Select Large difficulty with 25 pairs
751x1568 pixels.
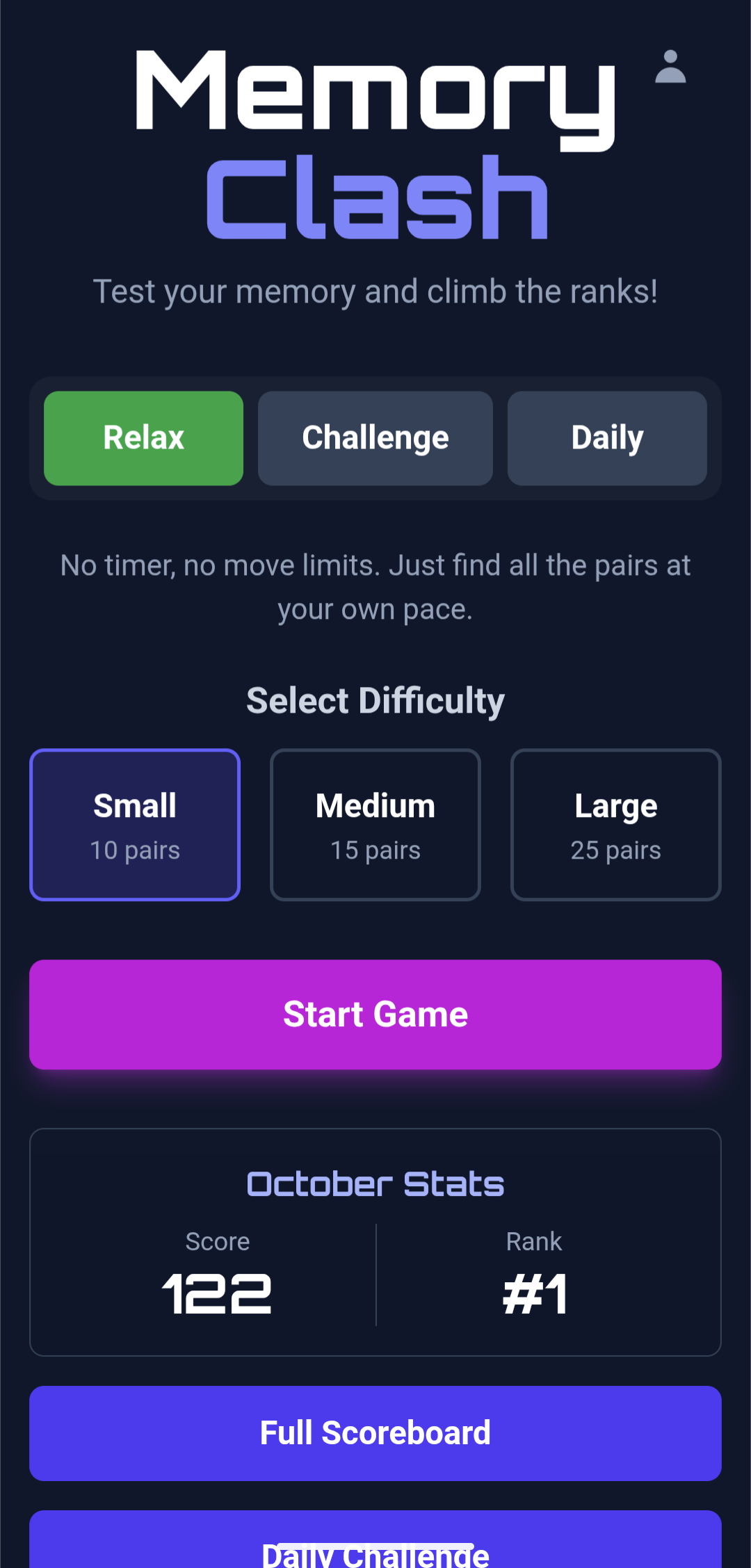point(615,824)
